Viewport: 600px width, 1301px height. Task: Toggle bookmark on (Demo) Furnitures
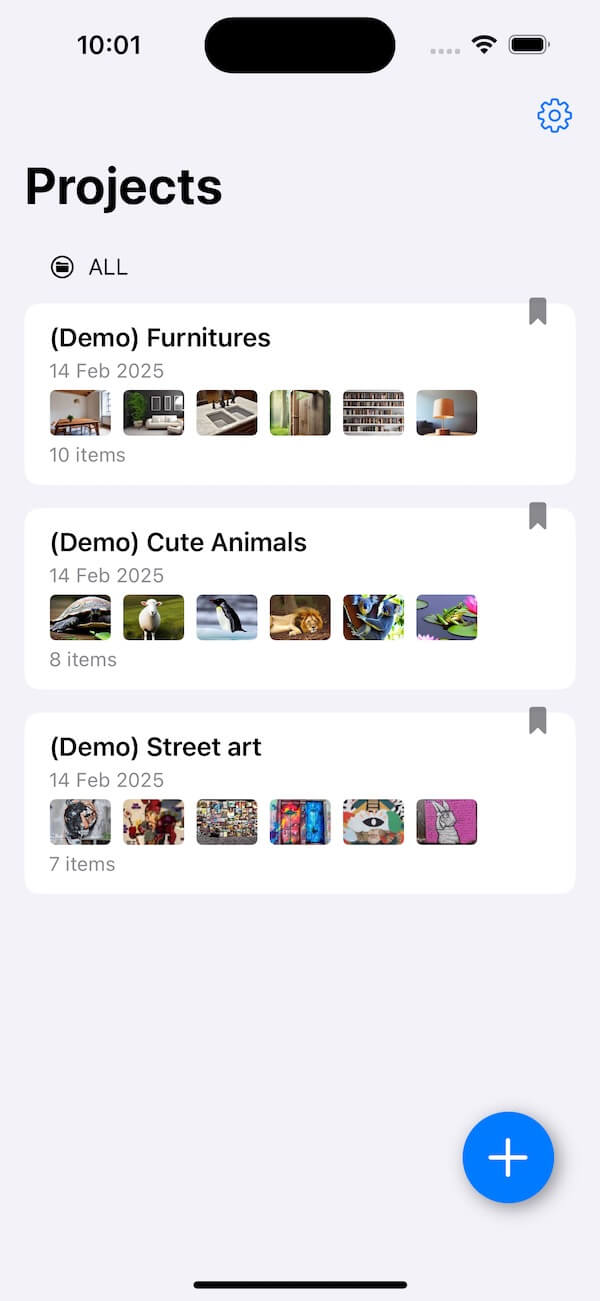click(x=538, y=311)
